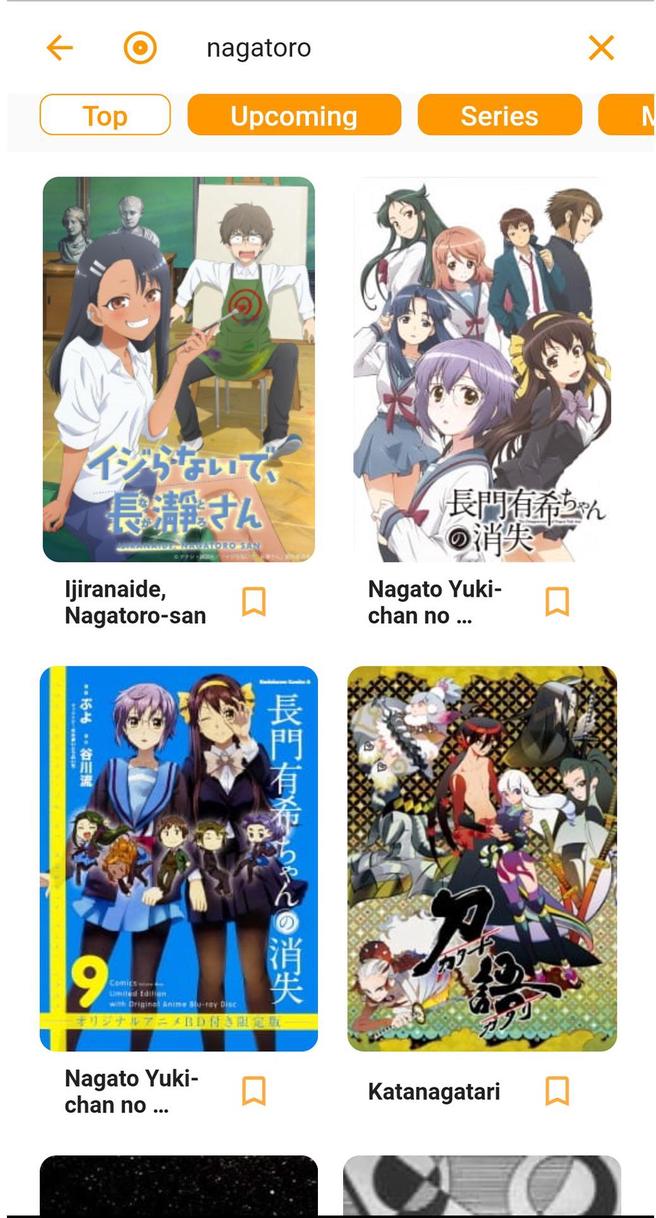656x1218 pixels.
Task: Bookmark Katanagatari
Action: (x=557, y=1091)
